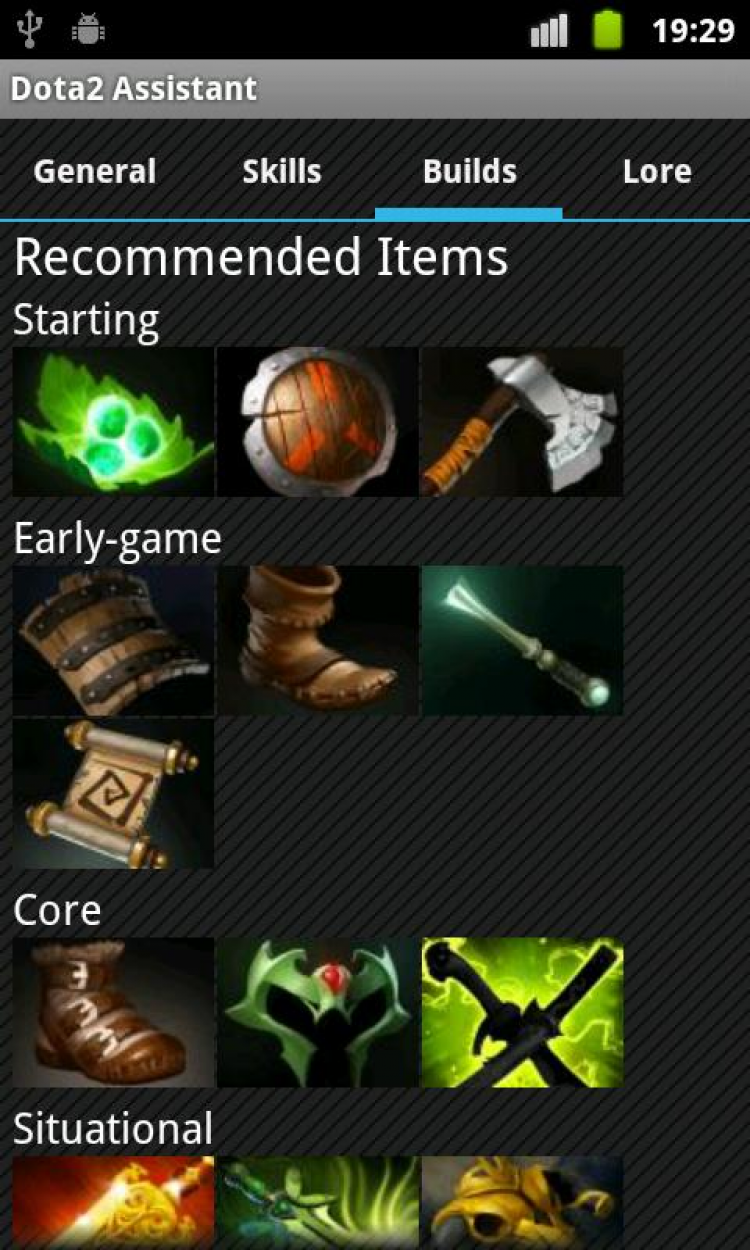Select the Boots of Speed item
Screen dimensions: 750x1250
coord(317,640)
